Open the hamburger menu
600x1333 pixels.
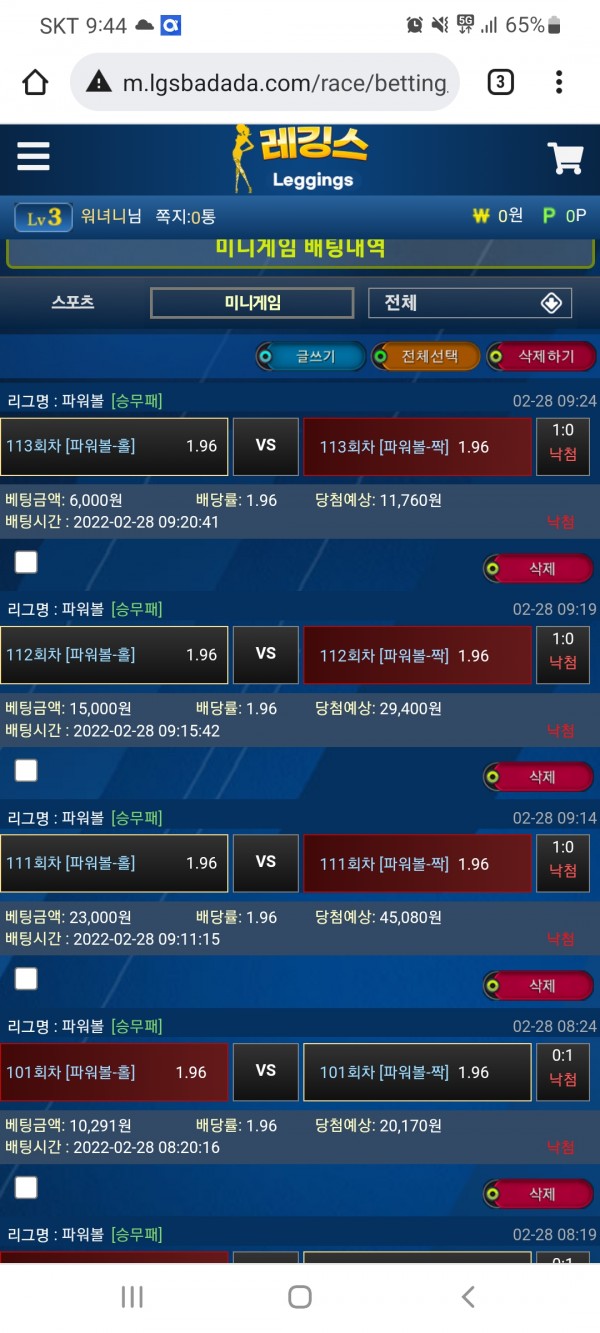pyautogui.click(x=34, y=157)
